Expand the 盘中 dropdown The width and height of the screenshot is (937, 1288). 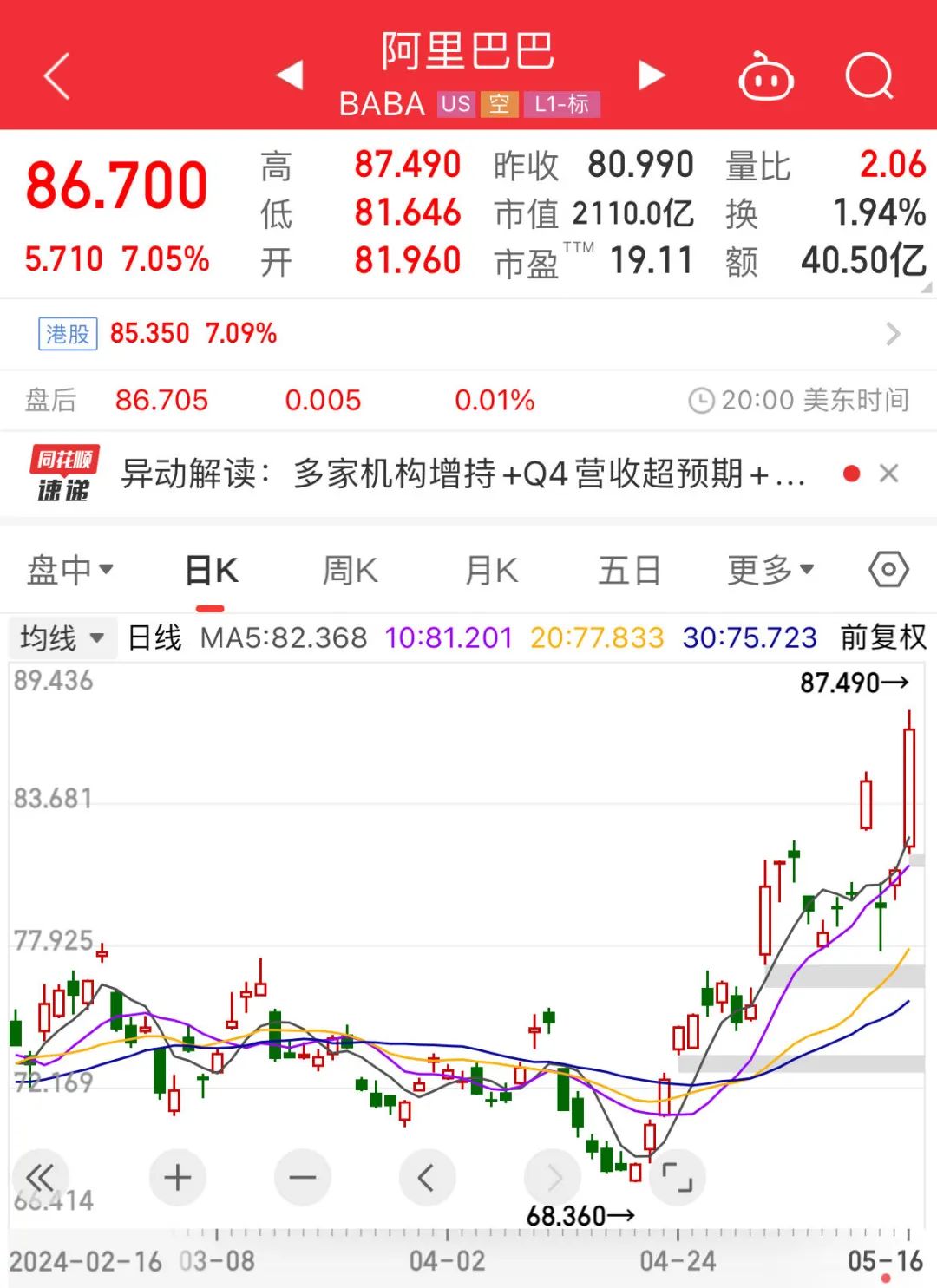click(x=70, y=571)
